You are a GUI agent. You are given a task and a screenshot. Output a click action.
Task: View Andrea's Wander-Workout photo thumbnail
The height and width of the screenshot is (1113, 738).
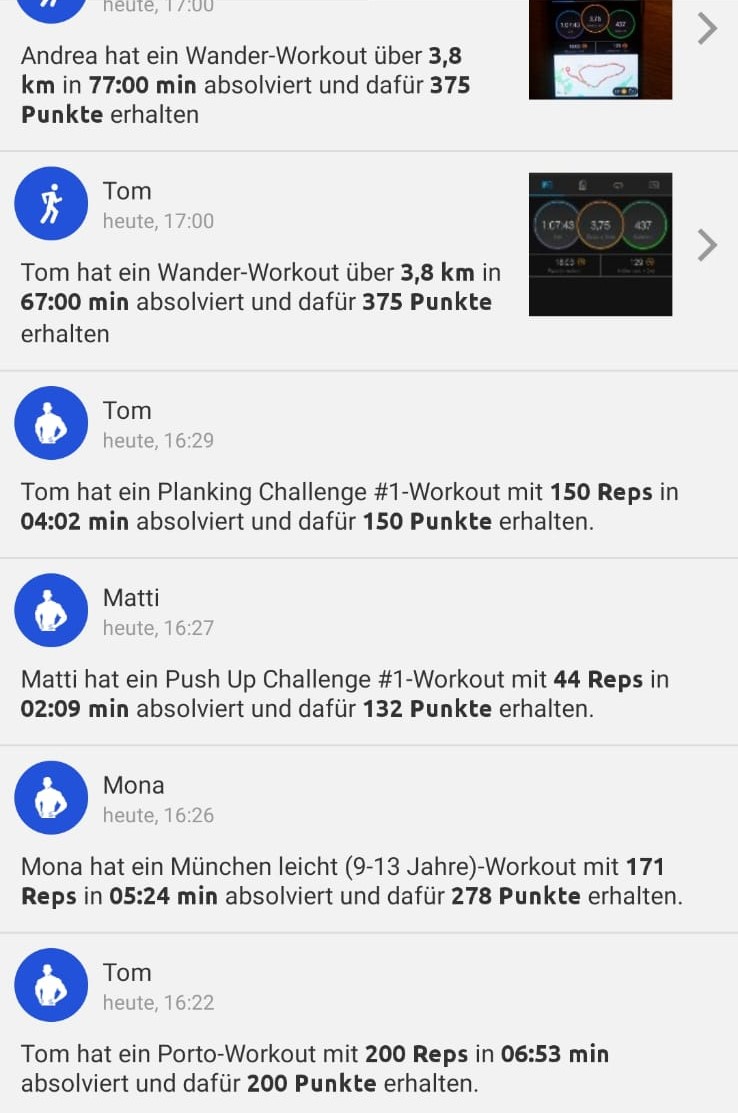(600, 50)
